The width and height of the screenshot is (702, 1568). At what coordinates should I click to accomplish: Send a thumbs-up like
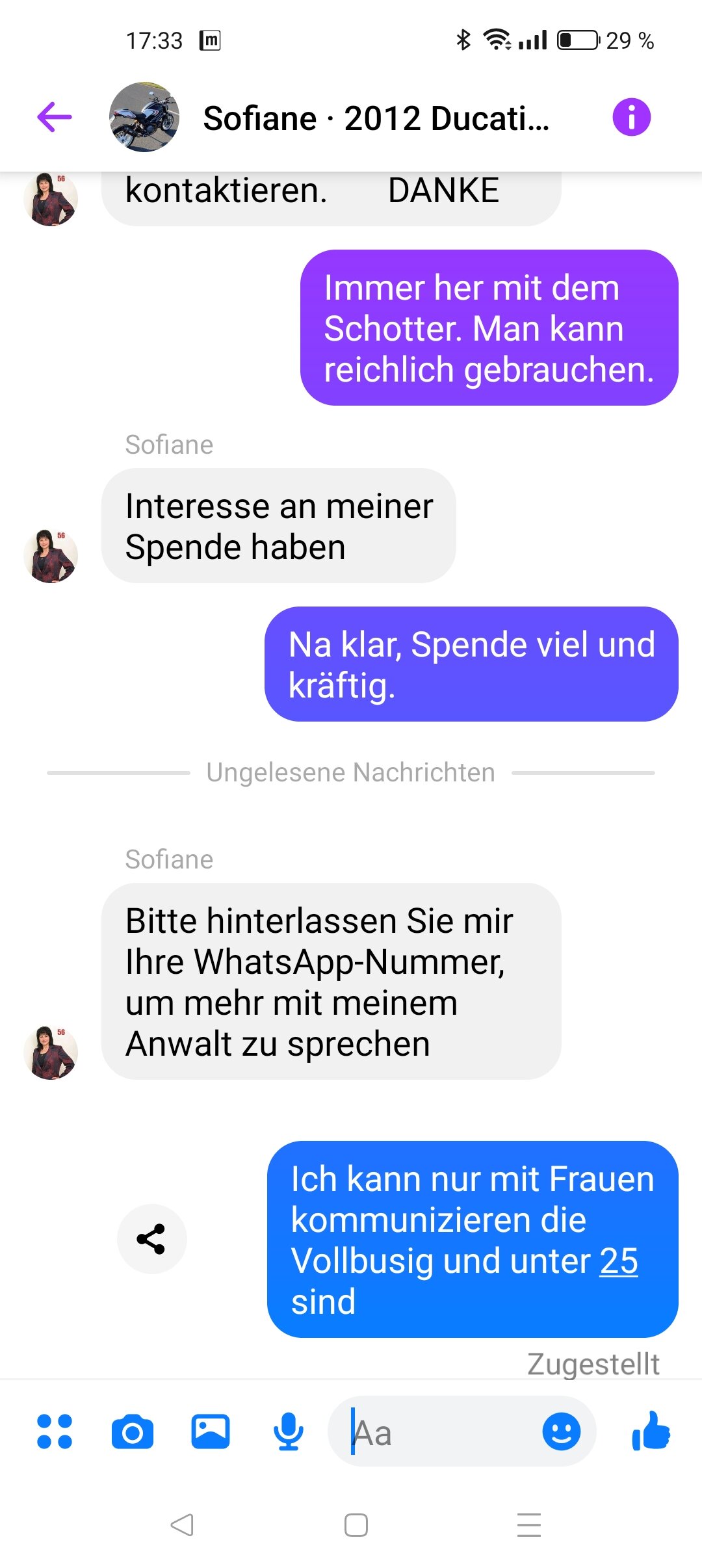[x=651, y=1431]
